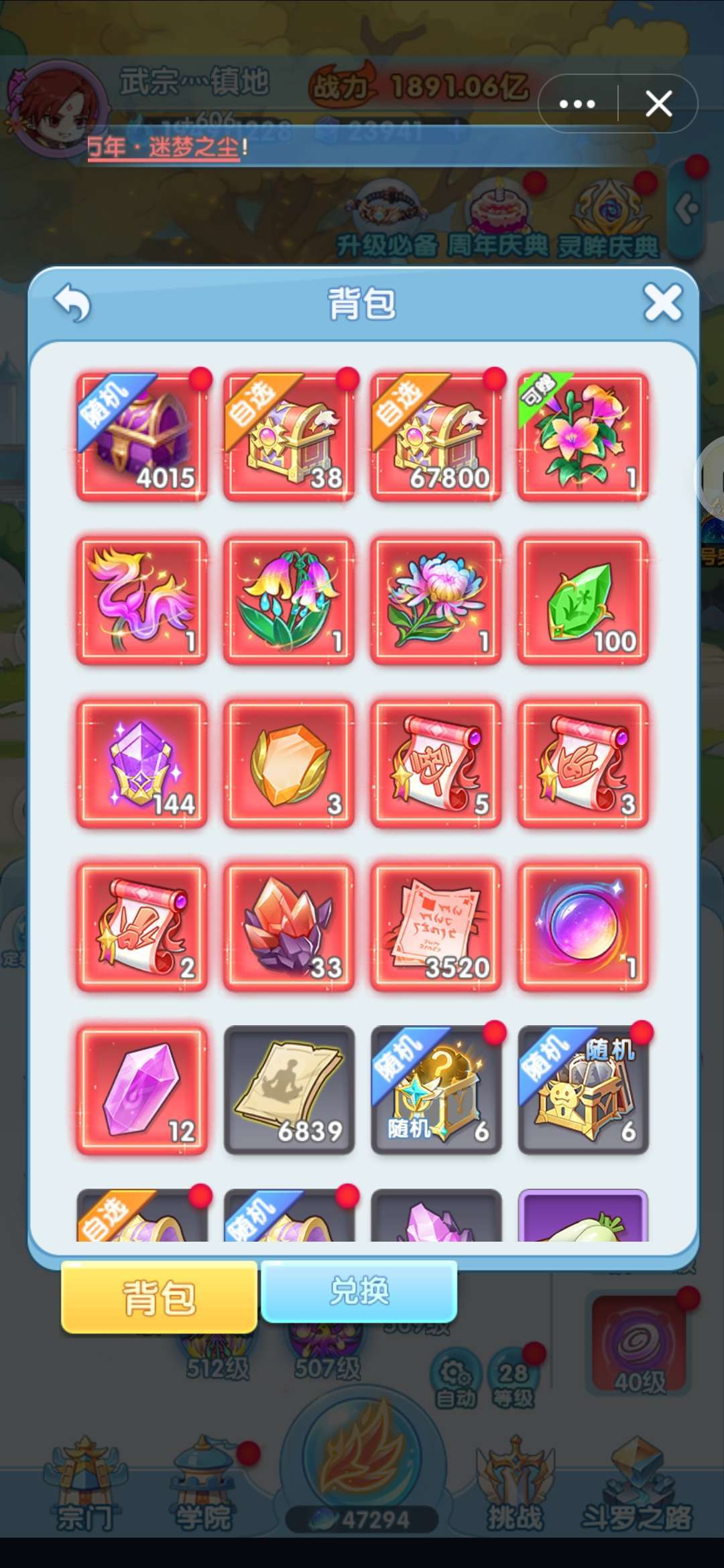Select the orange gem shield item with 3
The height and width of the screenshot is (1568, 724).
pyautogui.click(x=289, y=765)
